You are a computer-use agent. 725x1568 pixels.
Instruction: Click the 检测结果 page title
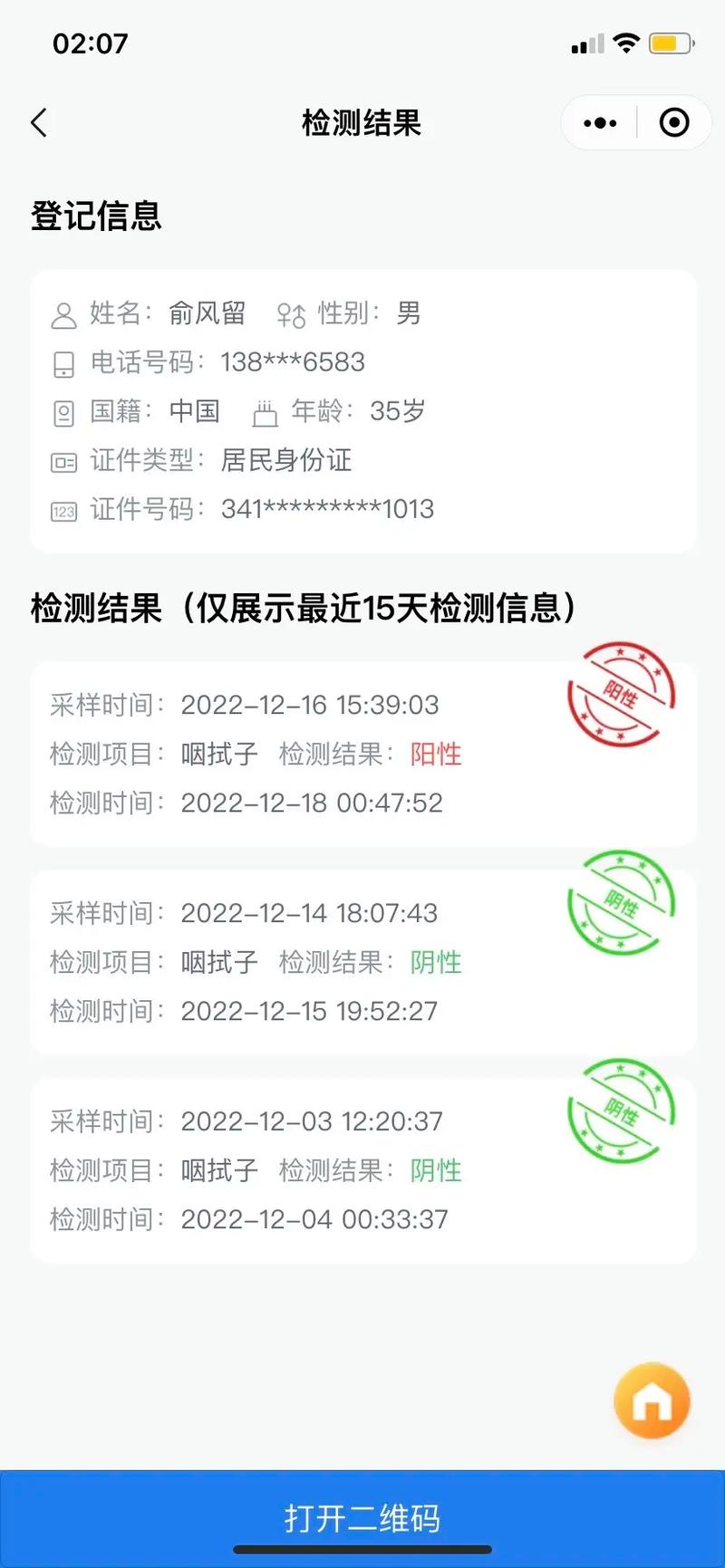[362, 124]
